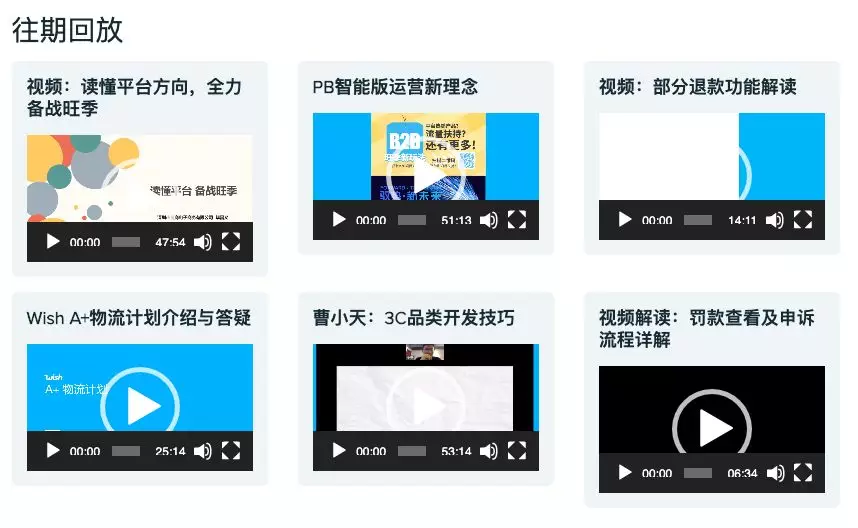This screenshot has height=528, width=858.
Task: Tap the seek bar of 3C品类开发技巧 video
Action: [412, 451]
